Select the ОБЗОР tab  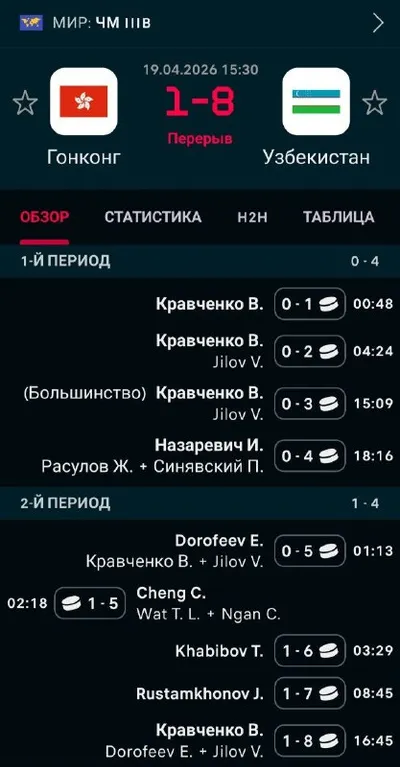[x=44, y=217]
